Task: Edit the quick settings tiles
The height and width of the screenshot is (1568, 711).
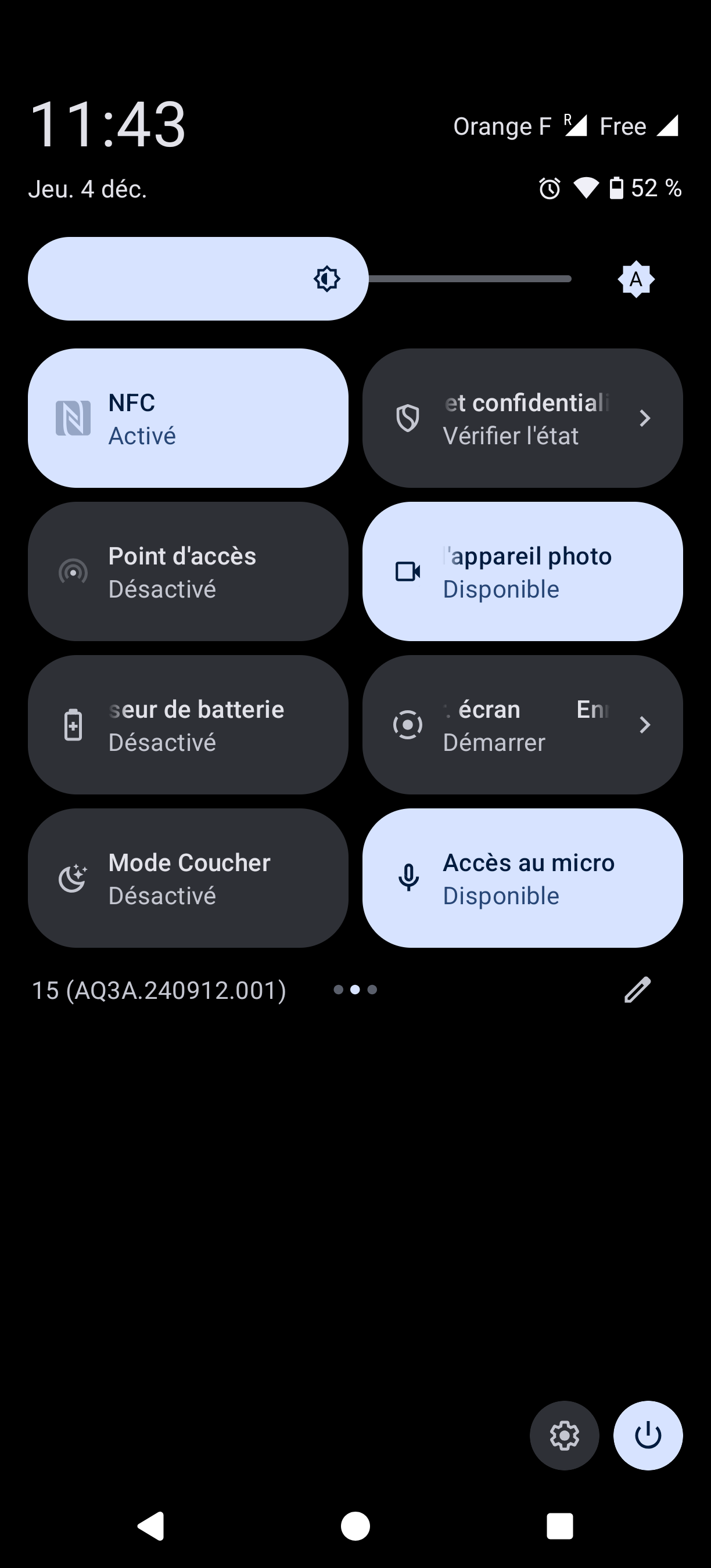Action: (x=637, y=990)
